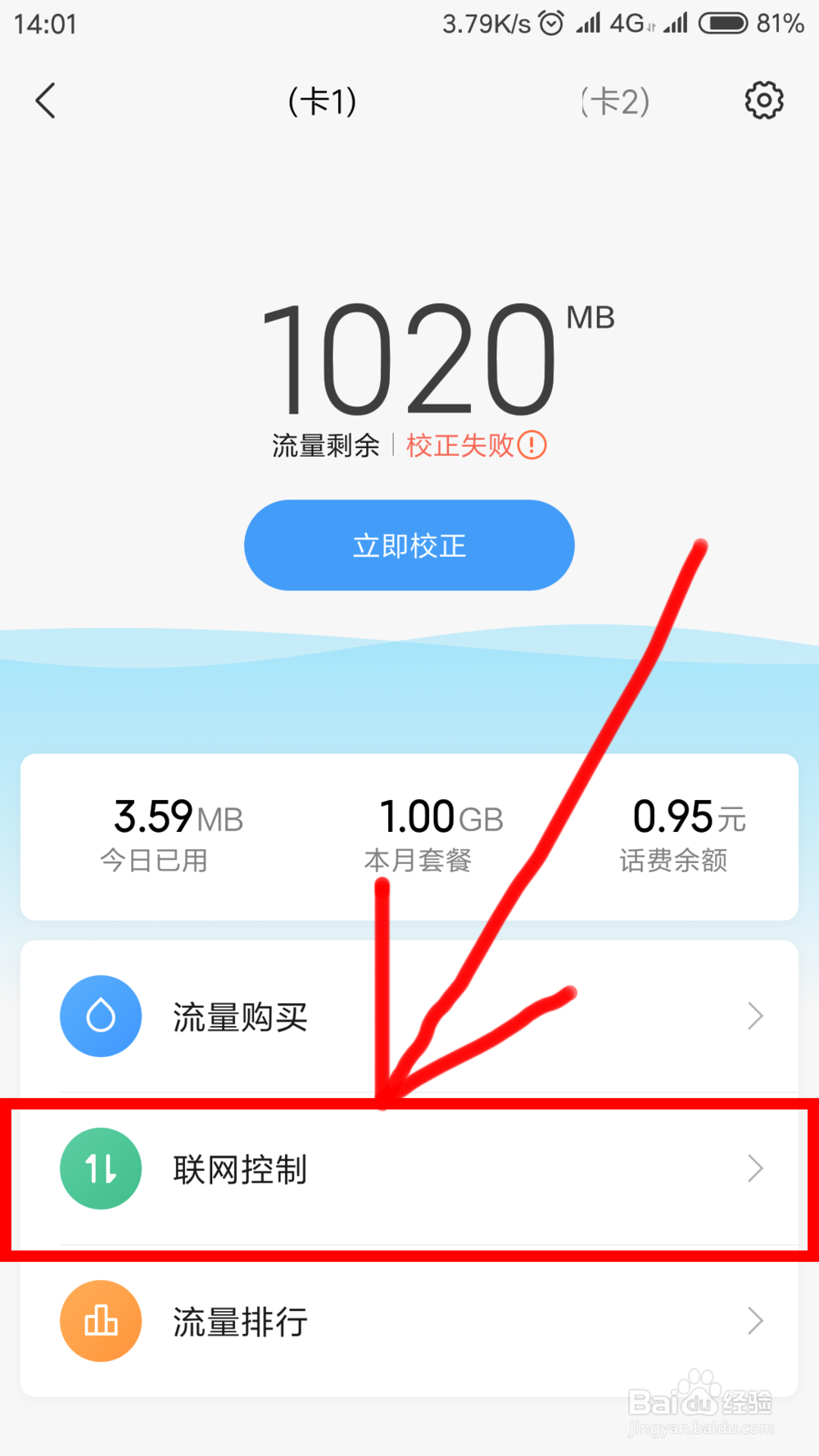Screen dimensions: 819x1456
Task: Tap the alarm clock status bar icon
Action: [550, 23]
